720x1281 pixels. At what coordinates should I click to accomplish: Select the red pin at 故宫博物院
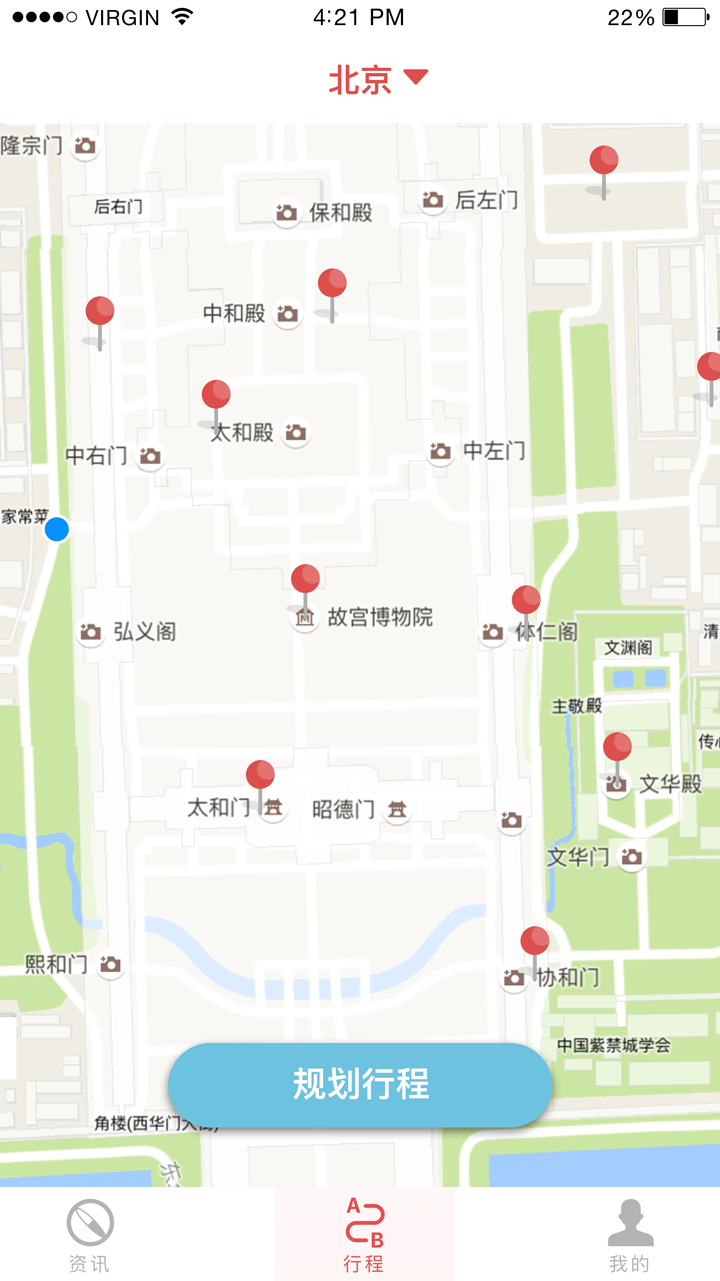(x=305, y=587)
